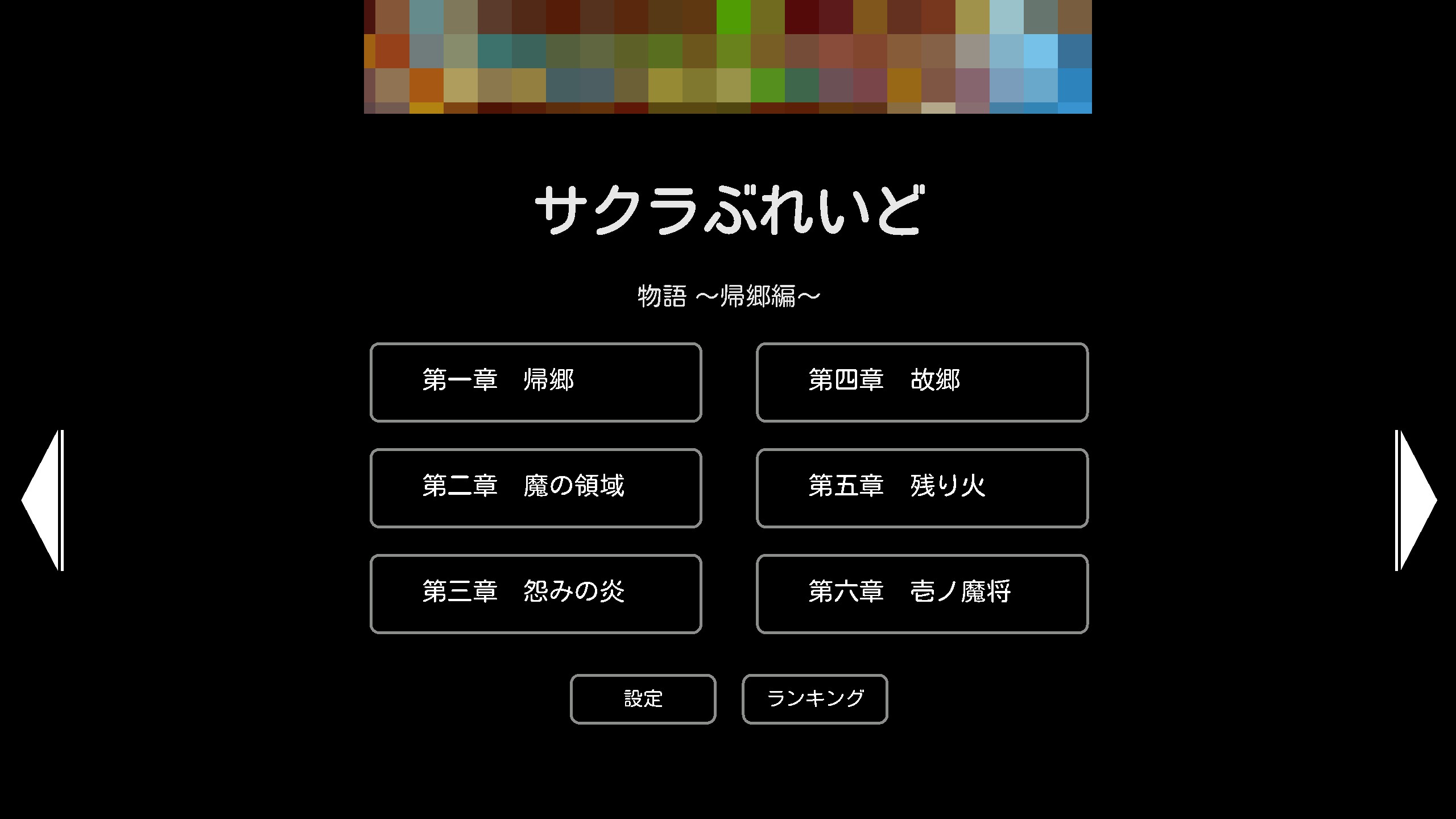Play 第六章 壱ノ魔将 chapter

[x=922, y=594]
